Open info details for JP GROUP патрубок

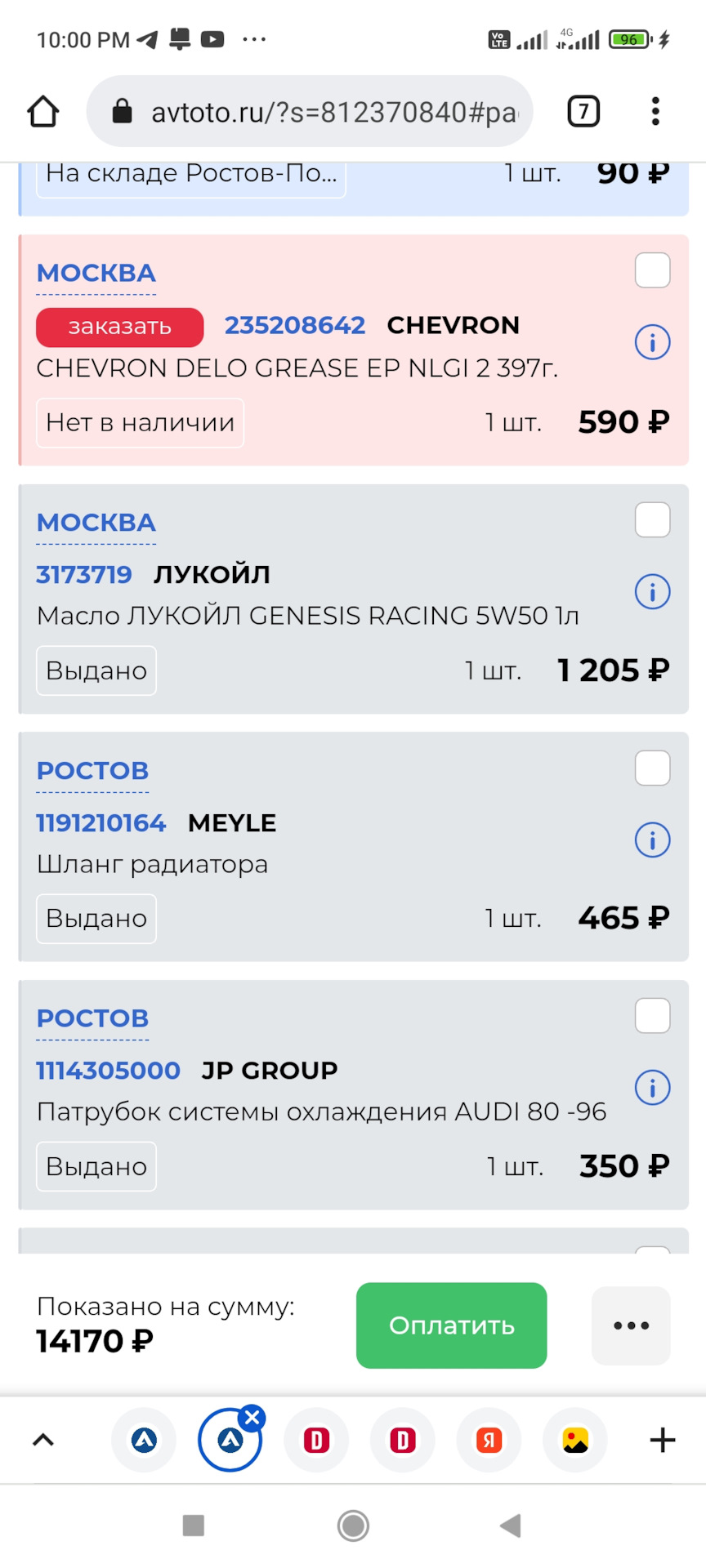(652, 1088)
